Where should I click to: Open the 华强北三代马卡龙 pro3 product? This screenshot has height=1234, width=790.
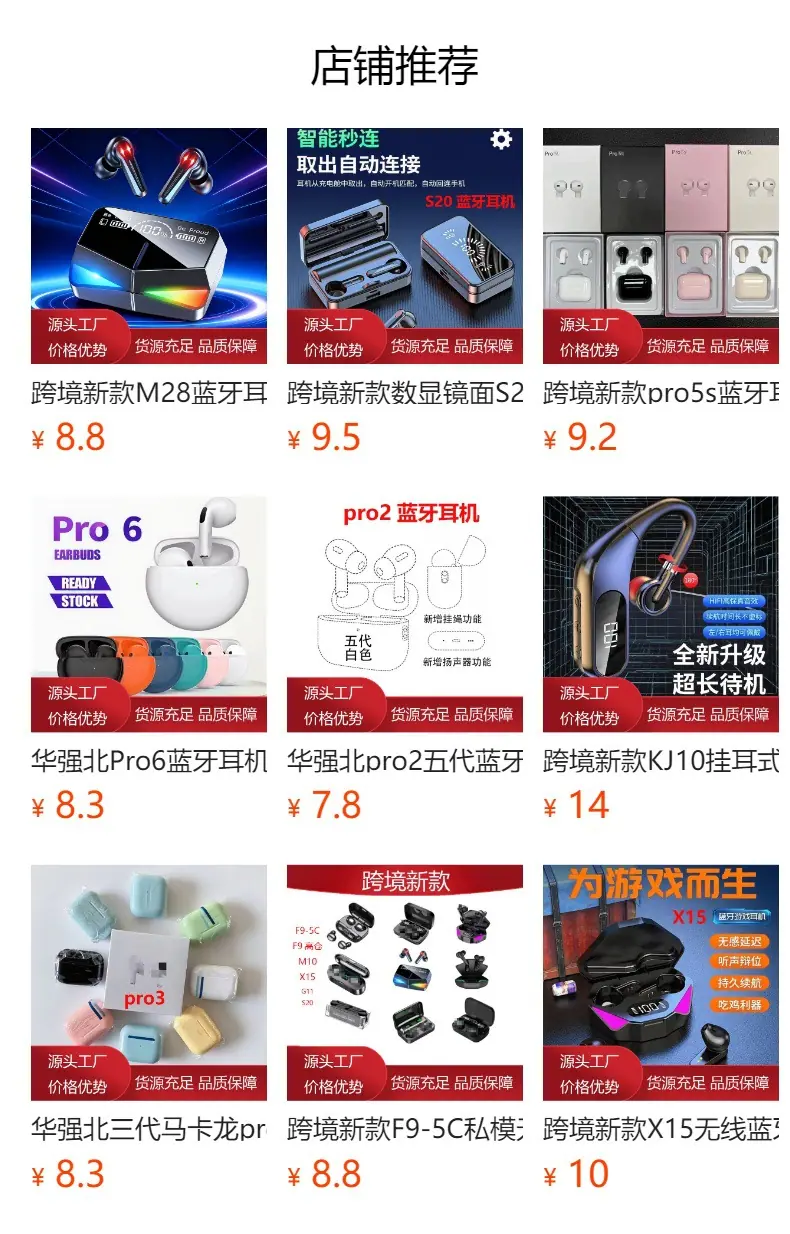149,1029
